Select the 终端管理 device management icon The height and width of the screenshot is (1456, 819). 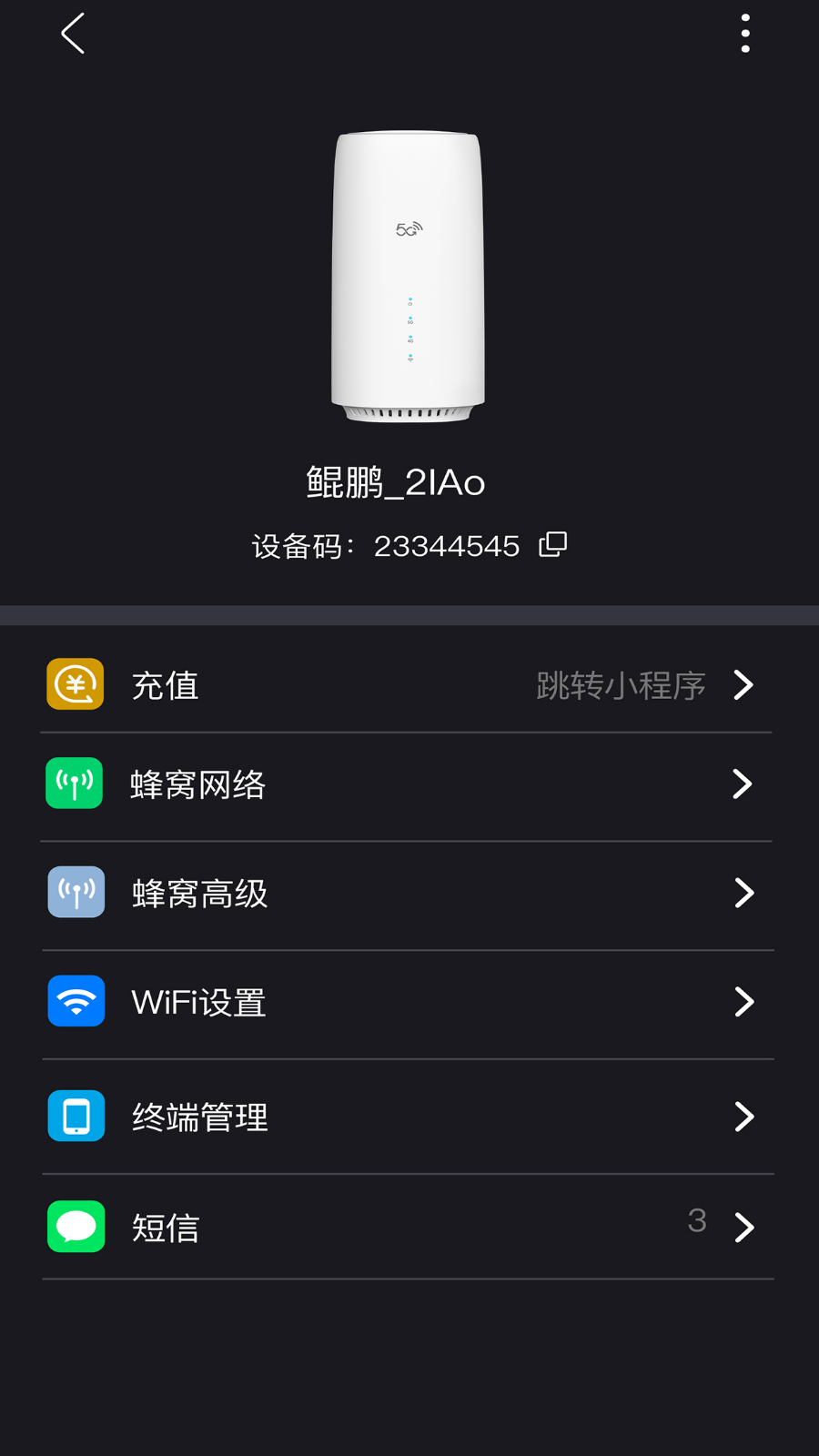(x=76, y=1116)
